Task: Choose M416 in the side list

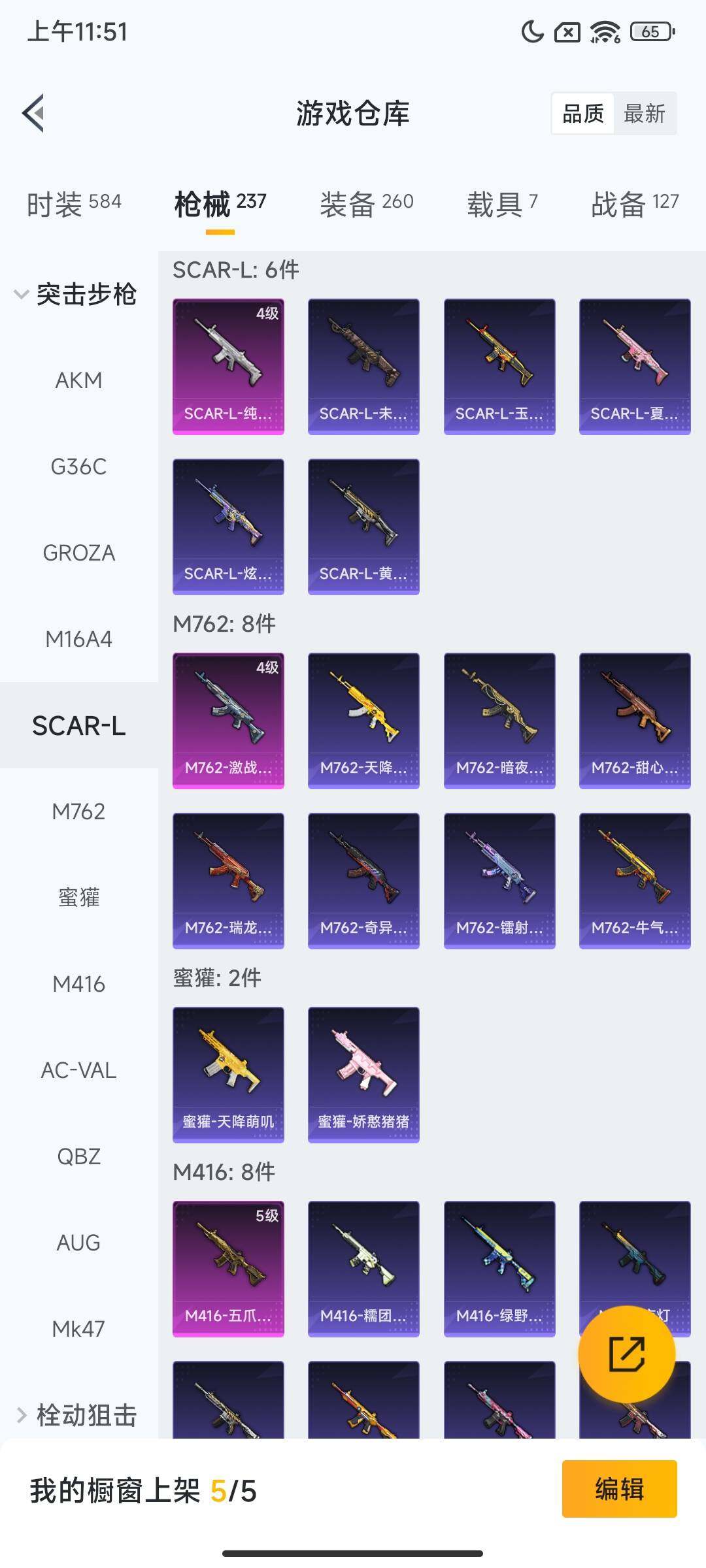Action: point(78,984)
